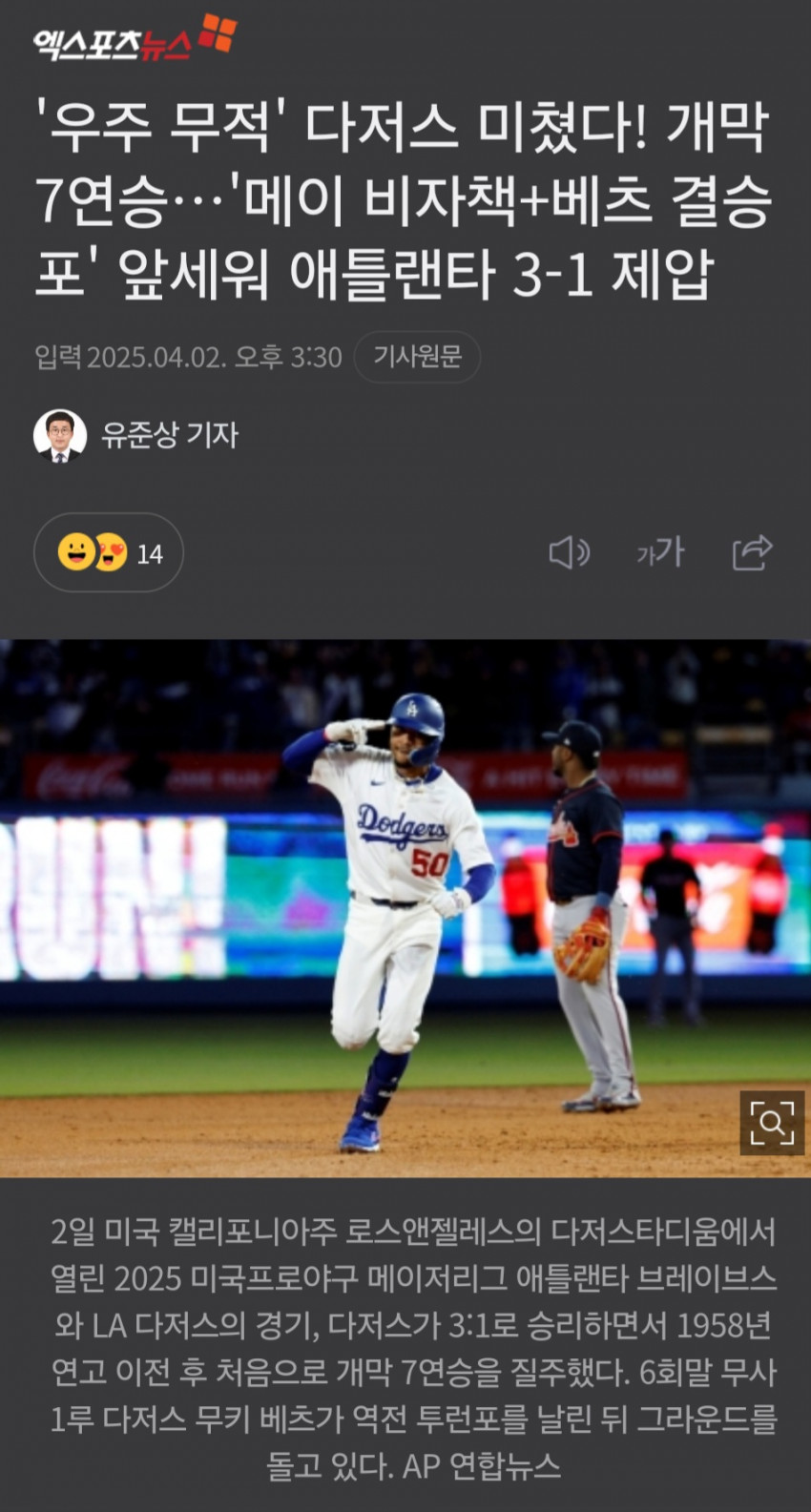Screen dimensions: 811x1512
Task: Open the 엑스포츠뉴스 publisher home
Action: coord(134,38)
